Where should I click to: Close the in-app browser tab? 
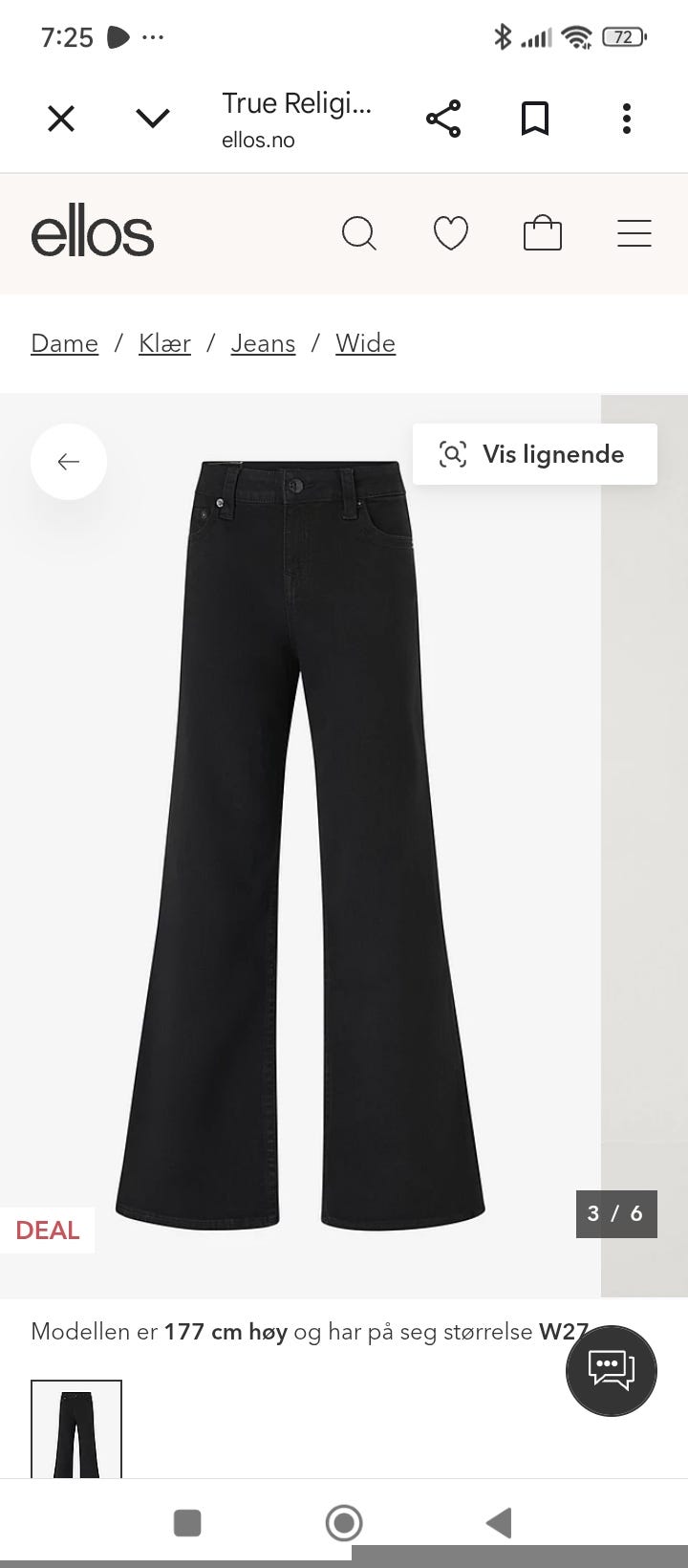61,119
